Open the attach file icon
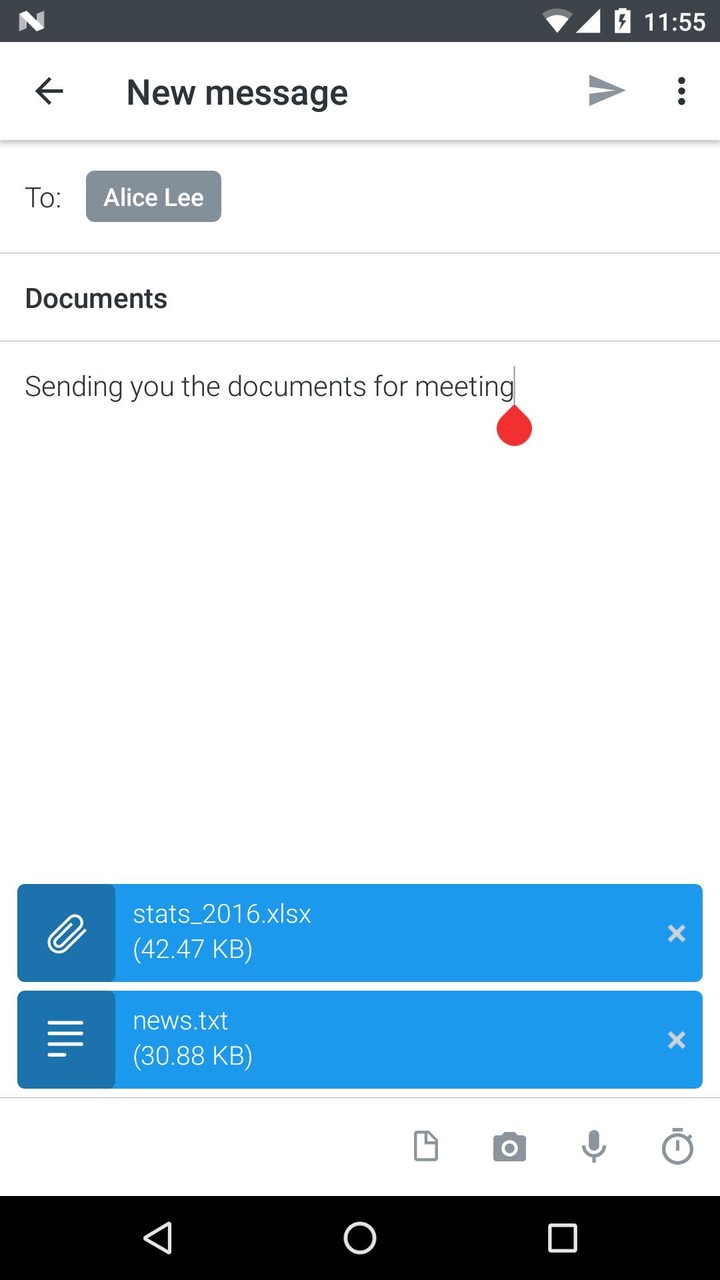The height and width of the screenshot is (1280, 720). [x=425, y=1146]
